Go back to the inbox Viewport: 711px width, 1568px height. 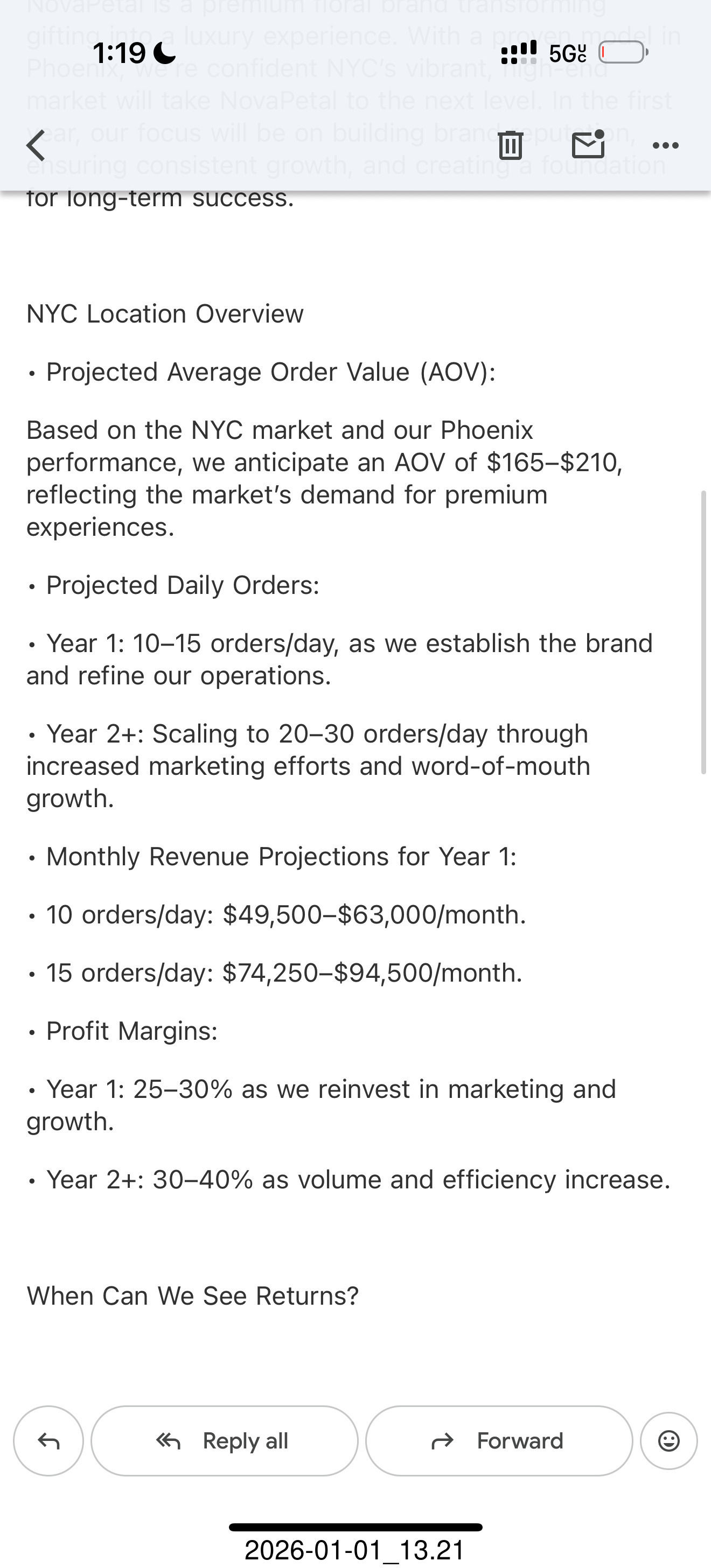point(36,145)
